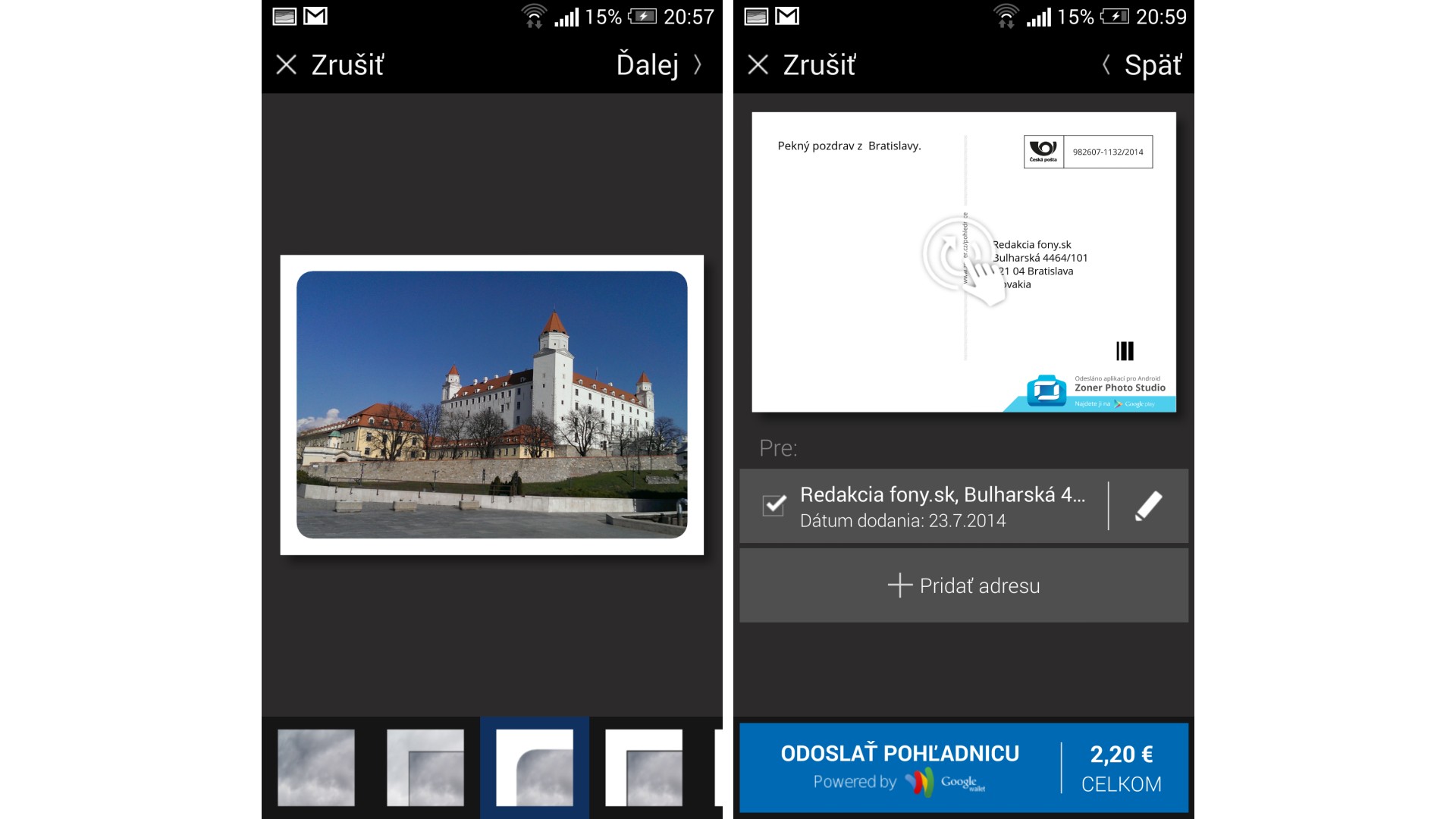Choose the square inset corner frame style
The width and height of the screenshot is (1456, 819).
pos(425,767)
